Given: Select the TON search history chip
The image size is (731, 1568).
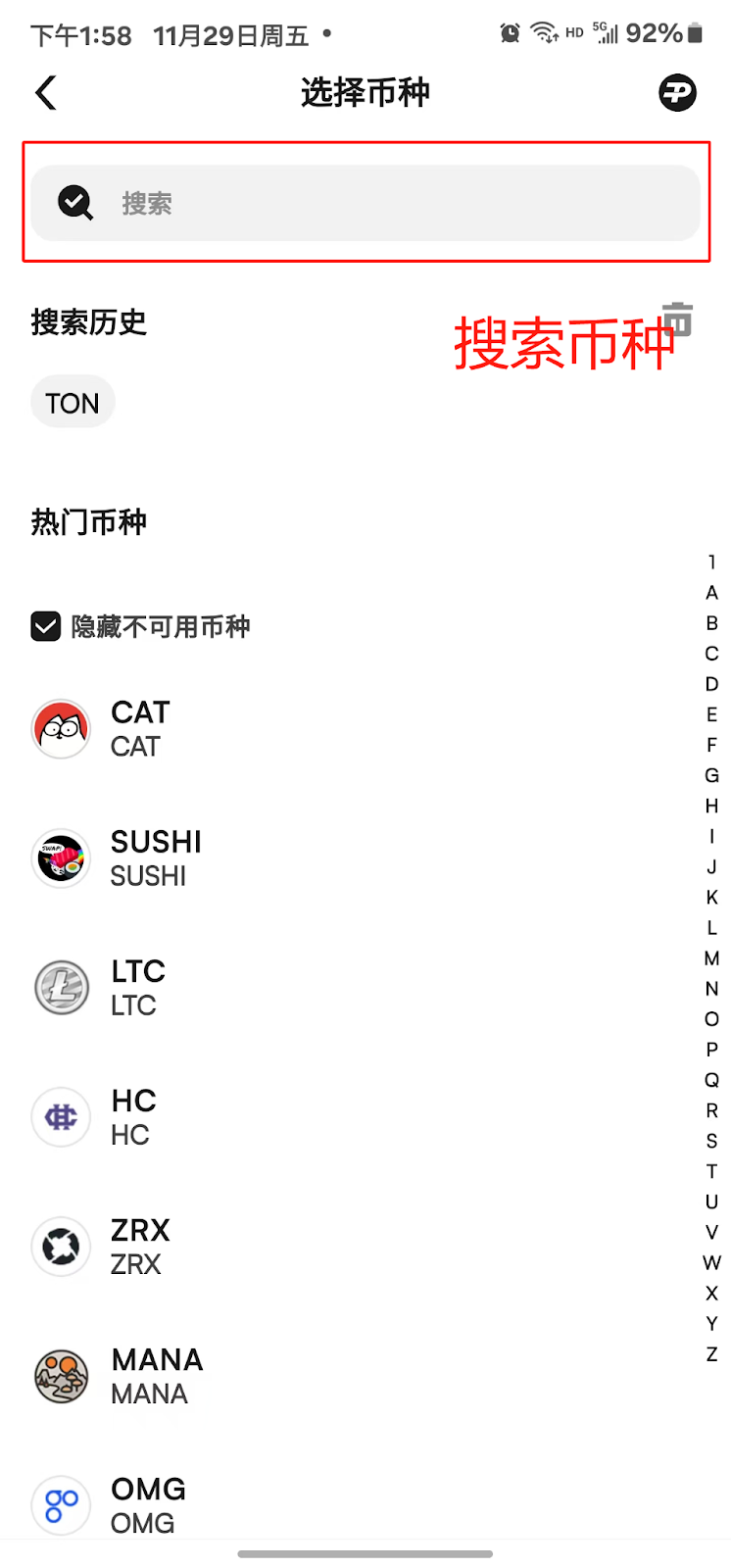Looking at the screenshot, I should [73, 403].
